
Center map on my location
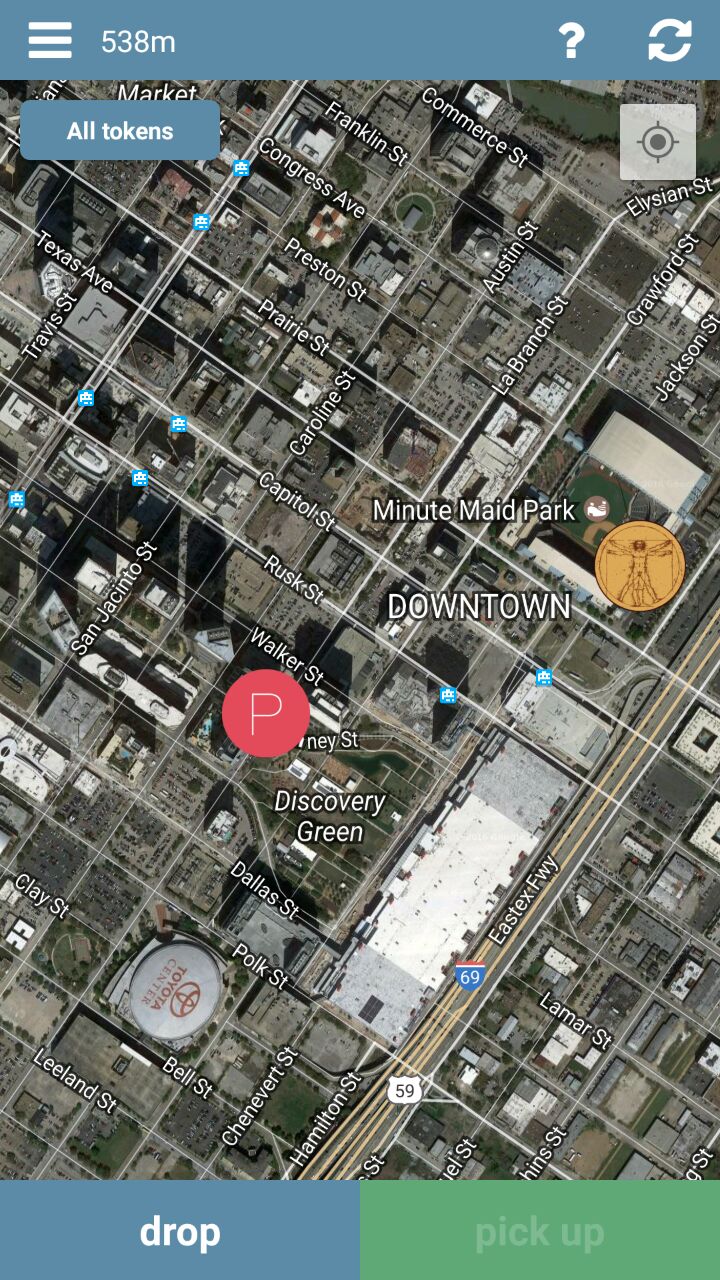point(658,142)
